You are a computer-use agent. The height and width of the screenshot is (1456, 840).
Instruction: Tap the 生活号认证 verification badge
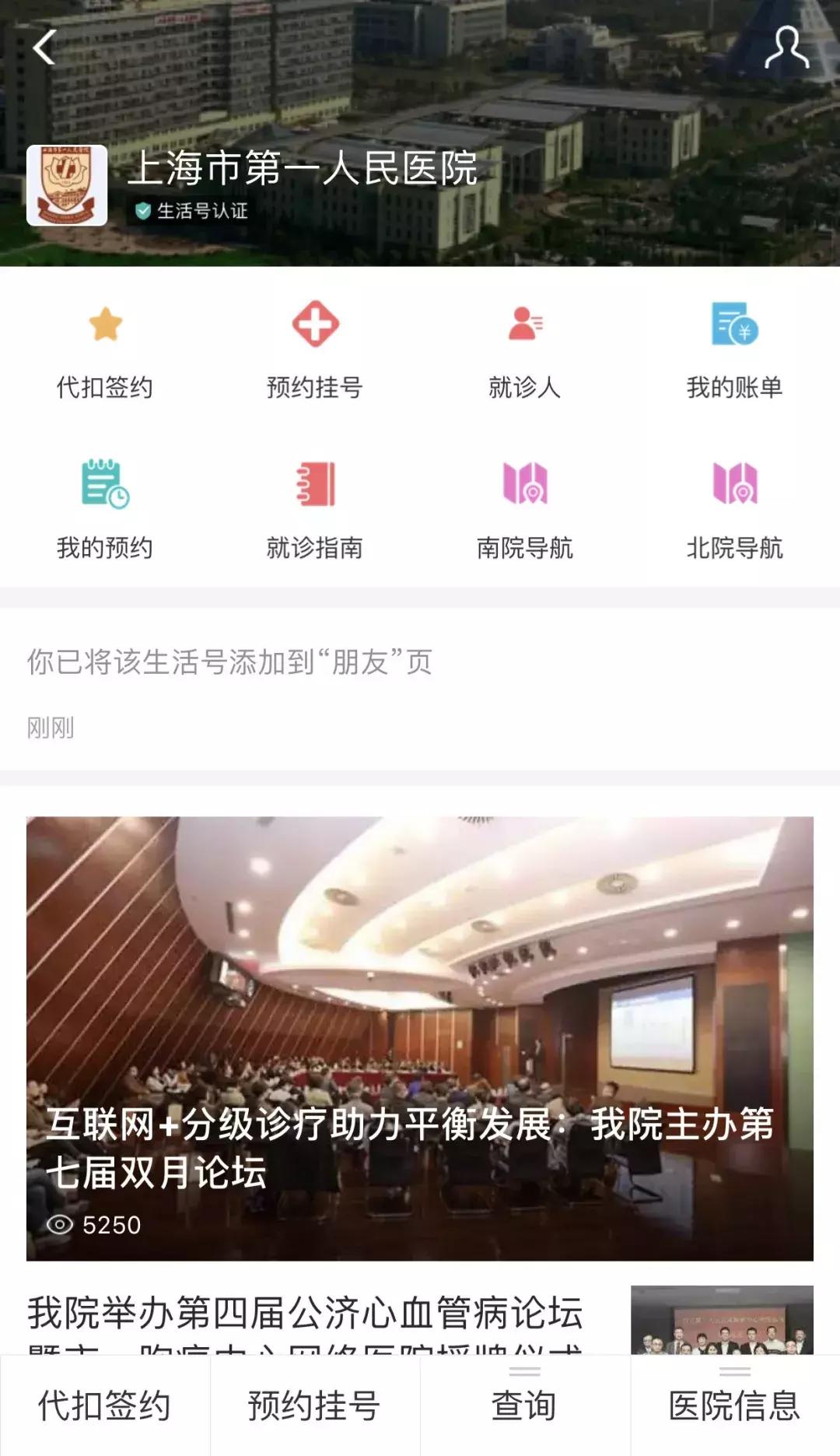tap(191, 211)
